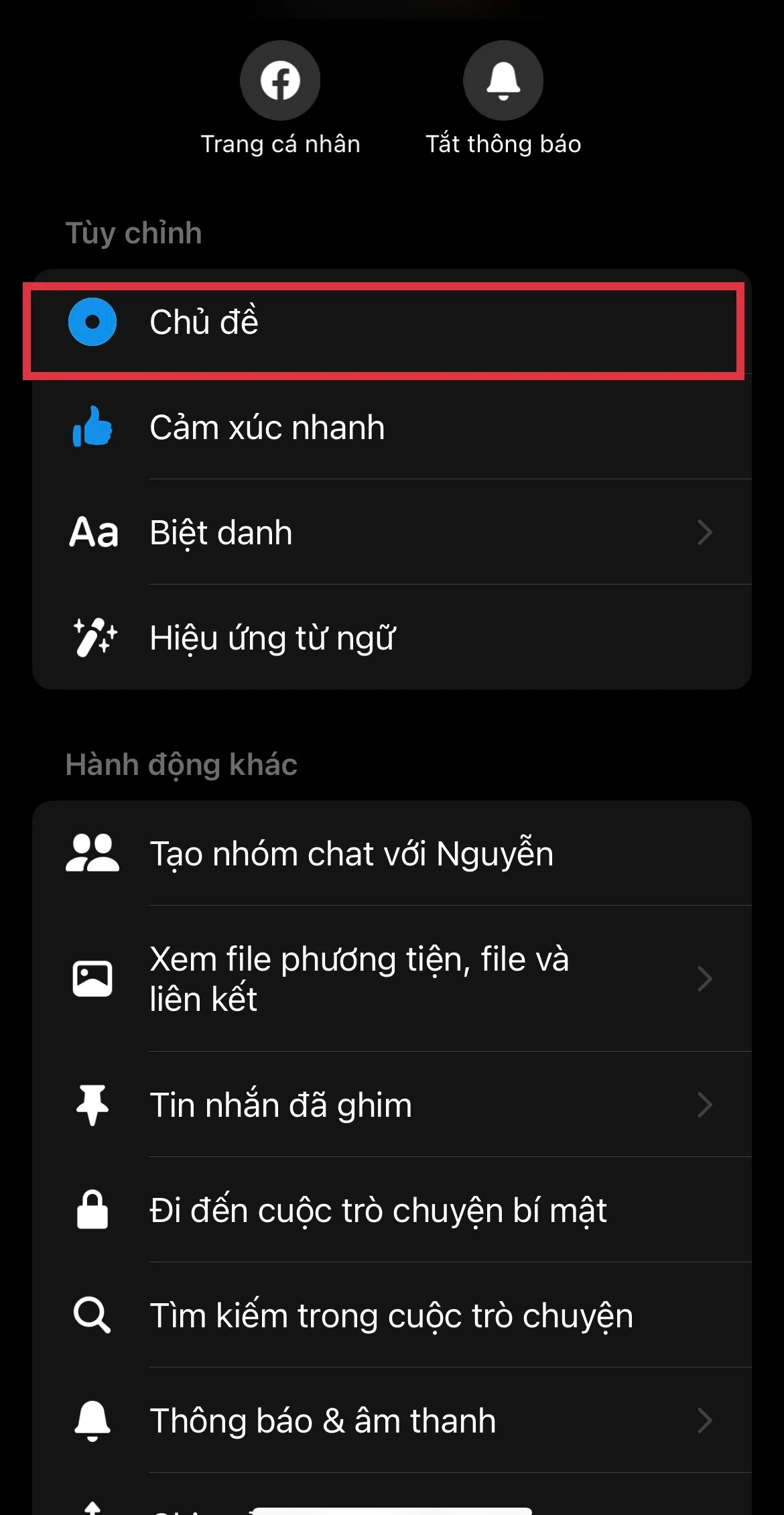Tap Tạo nhóm chat với Nguyễn

[x=350, y=853]
